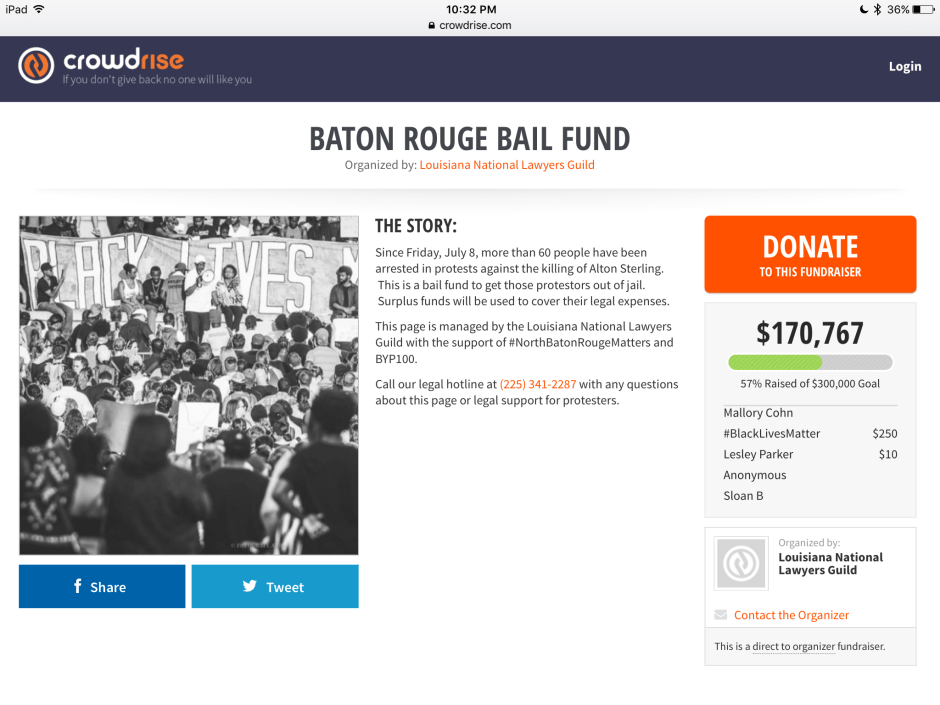Open the Baton Rouge protest photo

[189, 385]
